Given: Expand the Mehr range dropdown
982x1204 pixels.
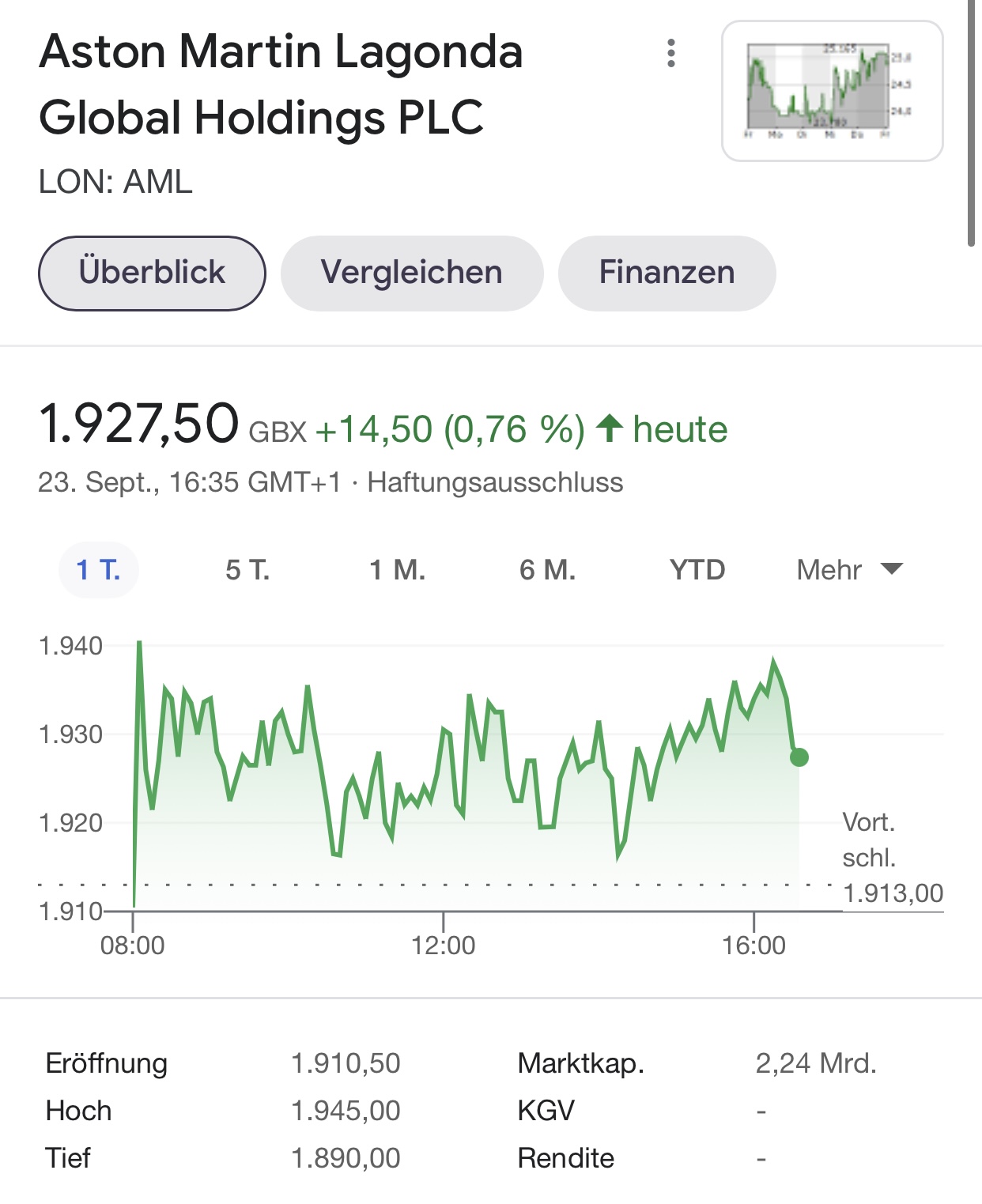Looking at the screenshot, I should tap(849, 570).
